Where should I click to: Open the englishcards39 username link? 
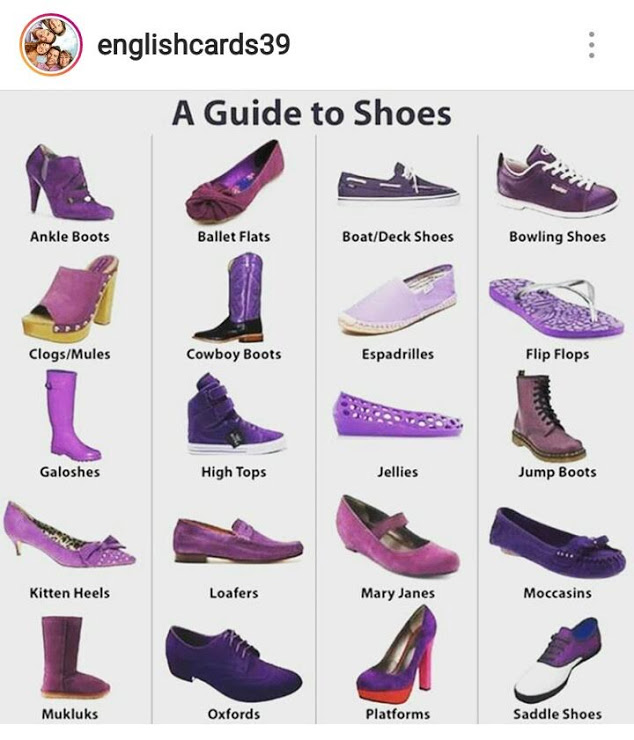pyautogui.click(x=193, y=45)
